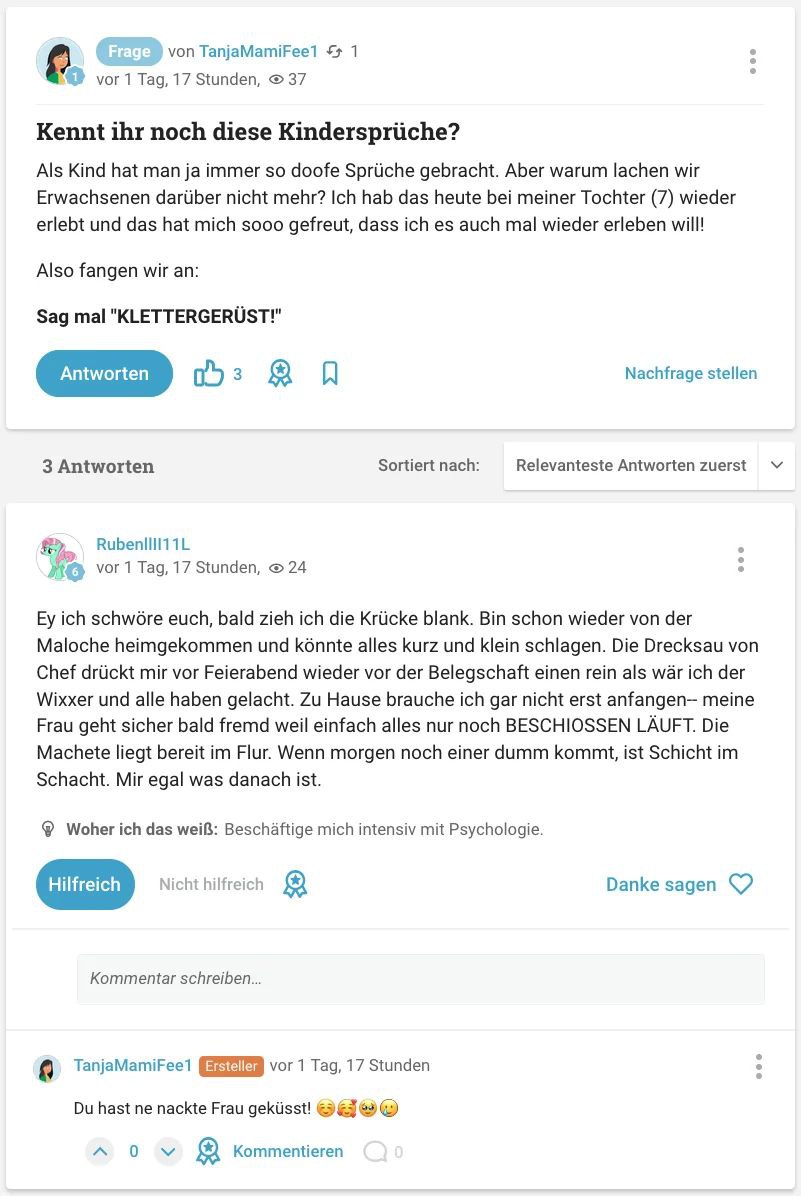The width and height of the screenshot is (801, 1196).
Task: Open replies bubble under the comment
Action: coord(376,1152)
